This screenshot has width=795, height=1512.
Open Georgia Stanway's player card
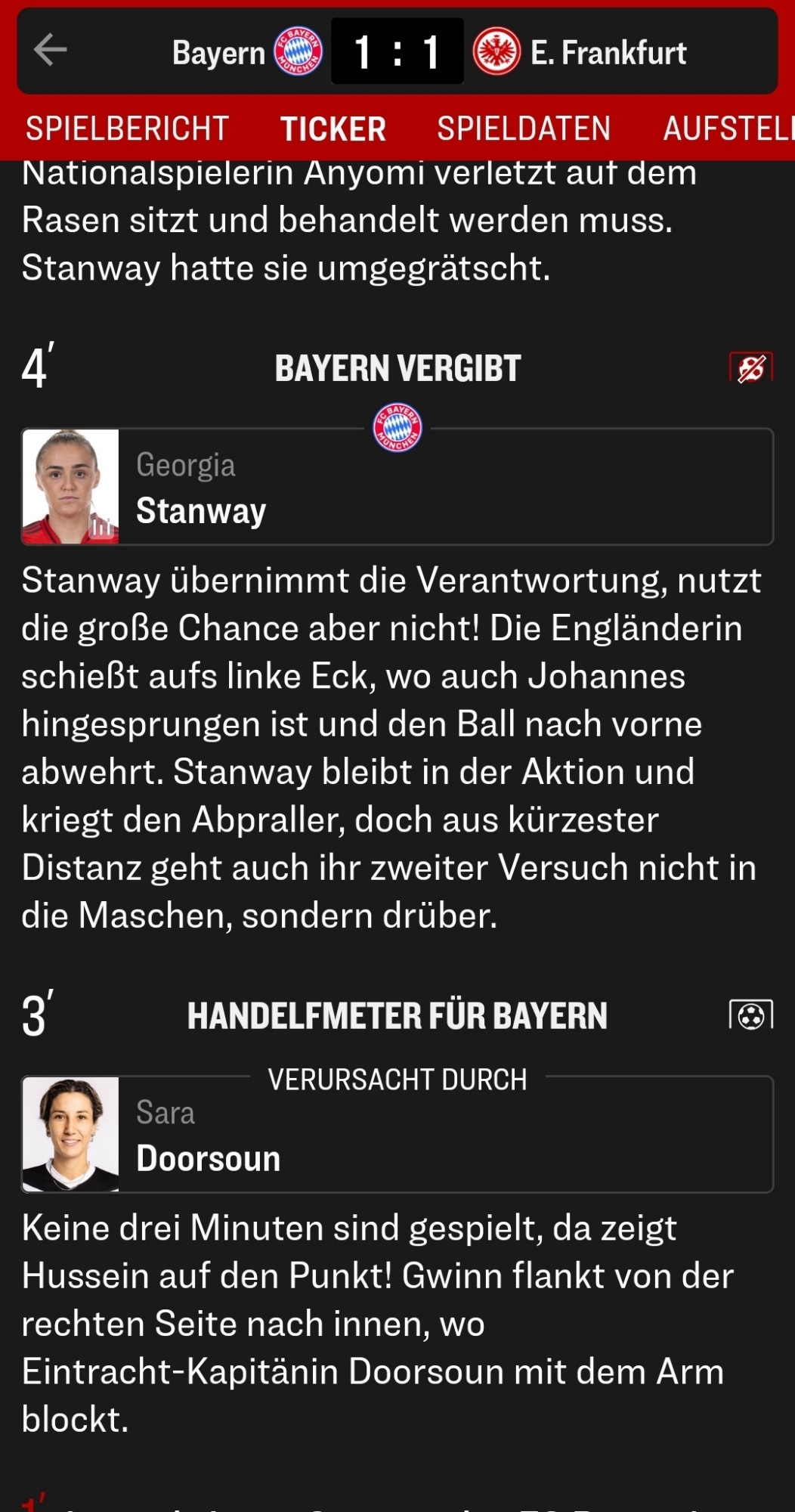[x=397, y=488]
